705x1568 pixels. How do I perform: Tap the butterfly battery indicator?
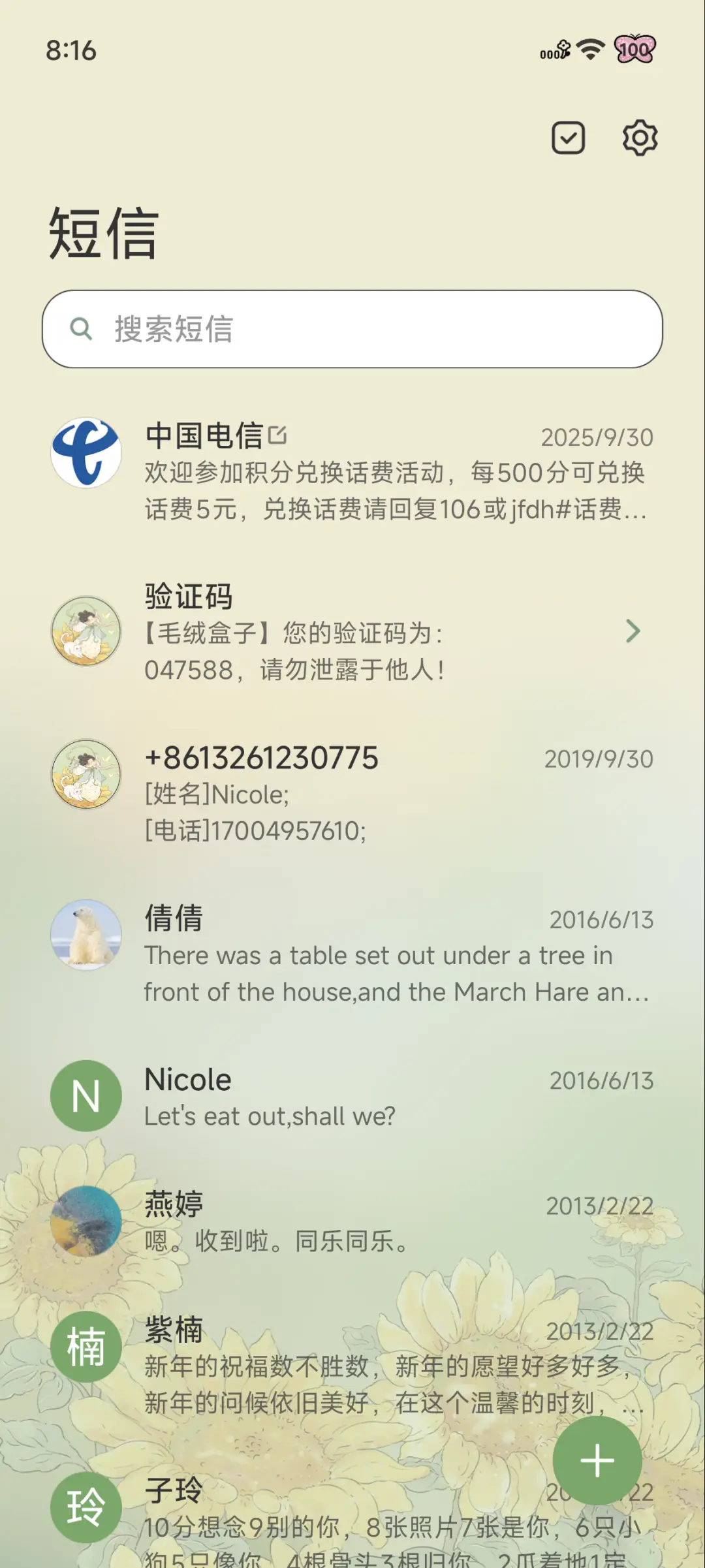(635, 50)
